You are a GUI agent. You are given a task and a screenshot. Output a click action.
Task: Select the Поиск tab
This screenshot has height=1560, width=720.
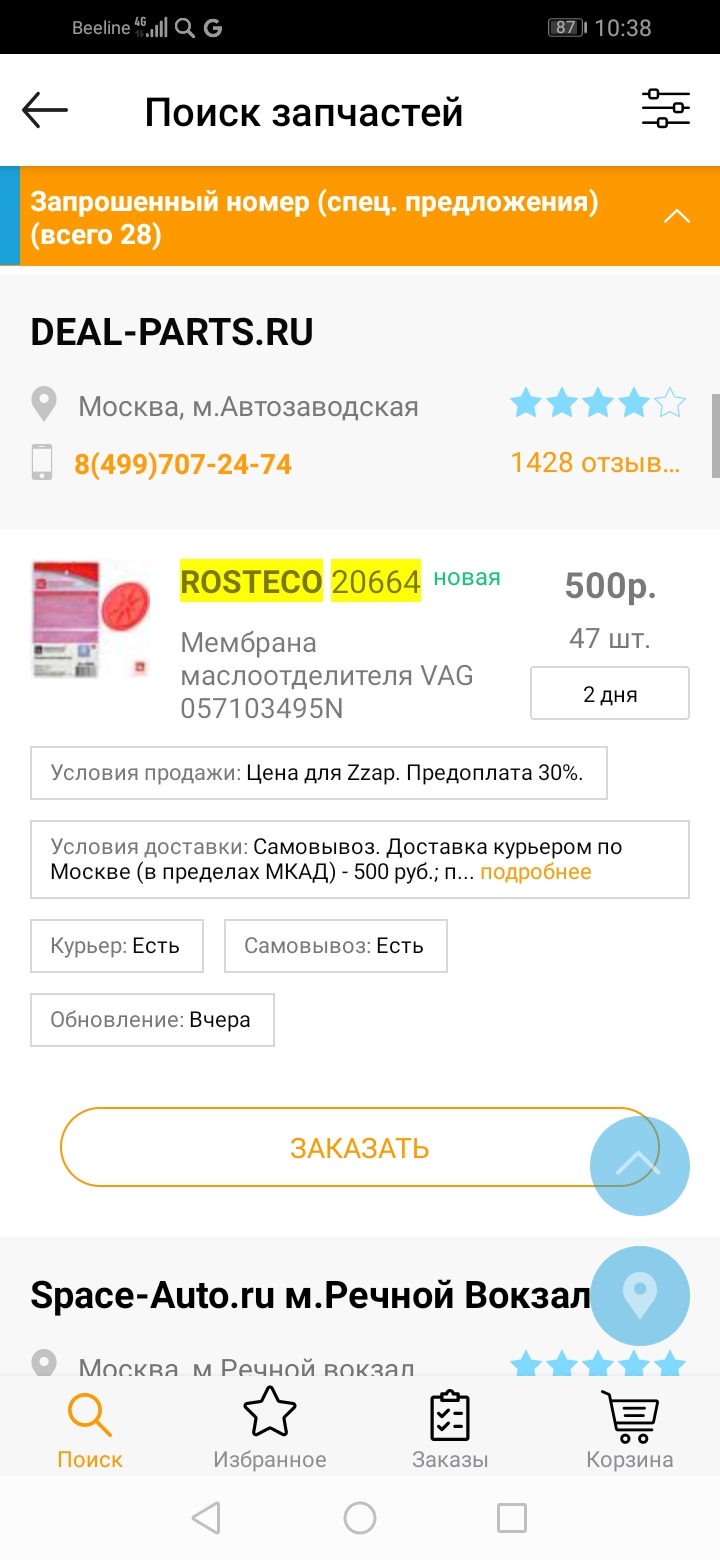tap(90, 1430)
